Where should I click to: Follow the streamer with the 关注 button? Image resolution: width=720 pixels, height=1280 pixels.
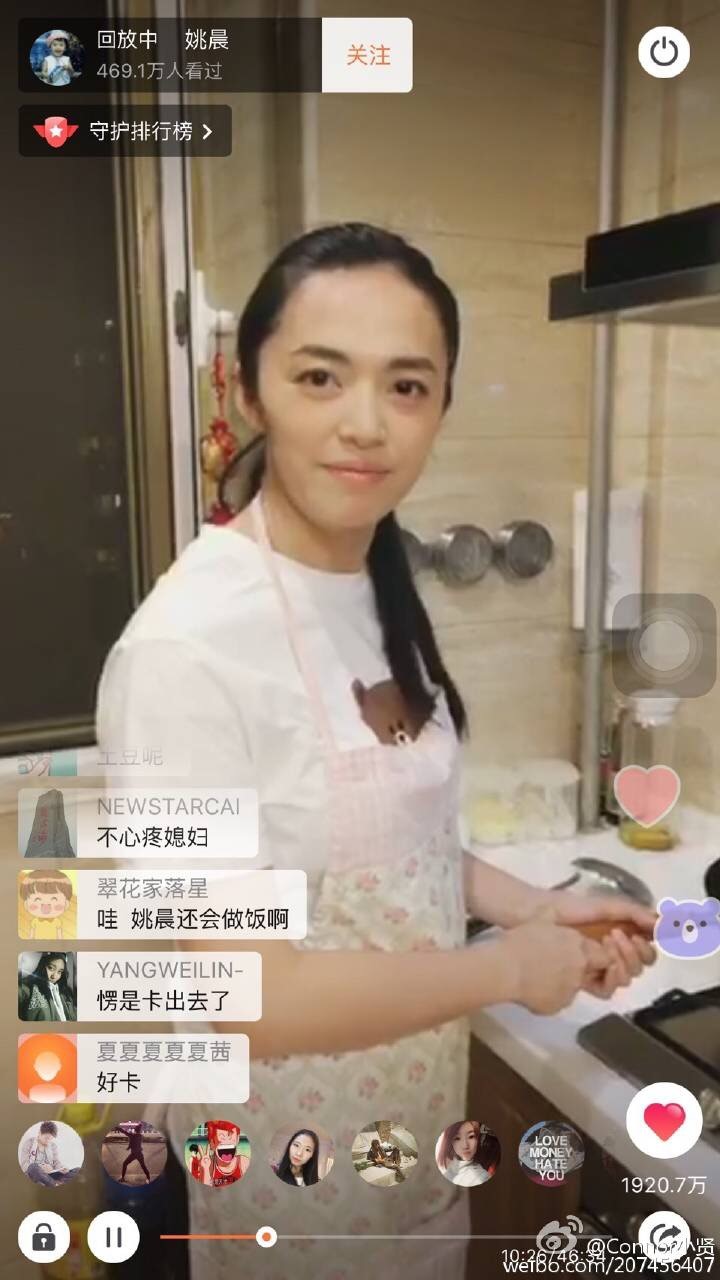[367, 55]
